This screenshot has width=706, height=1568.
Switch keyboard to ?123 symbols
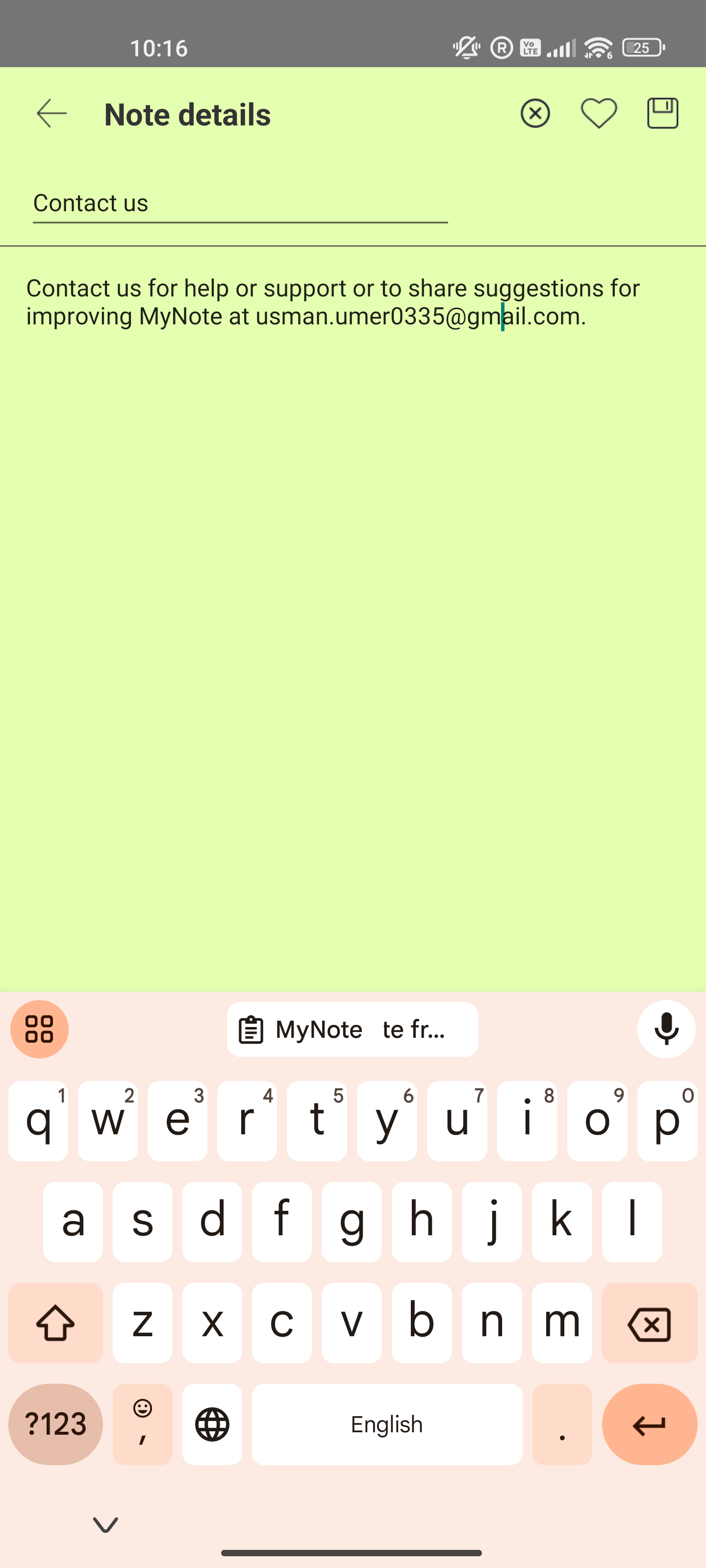[55, 1424]
